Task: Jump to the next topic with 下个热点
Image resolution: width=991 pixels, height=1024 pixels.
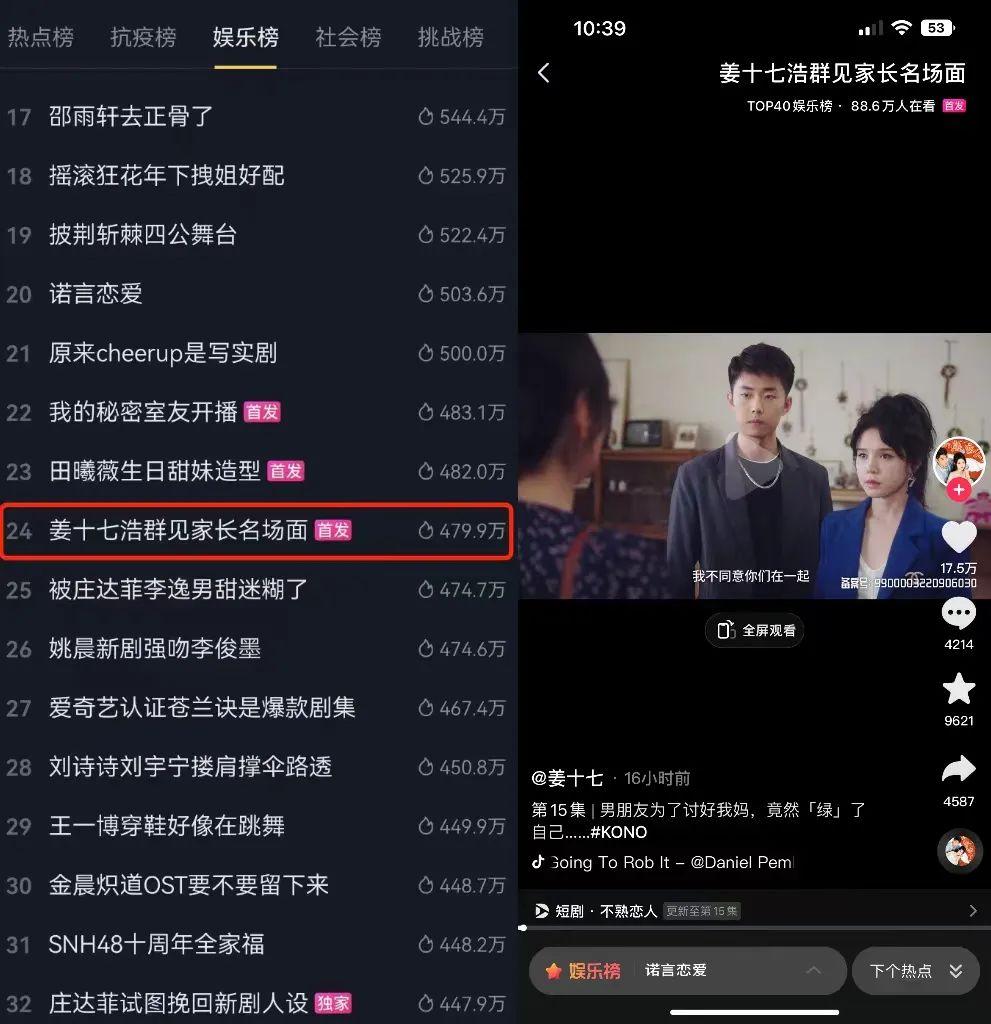Action: coord(915,971)
